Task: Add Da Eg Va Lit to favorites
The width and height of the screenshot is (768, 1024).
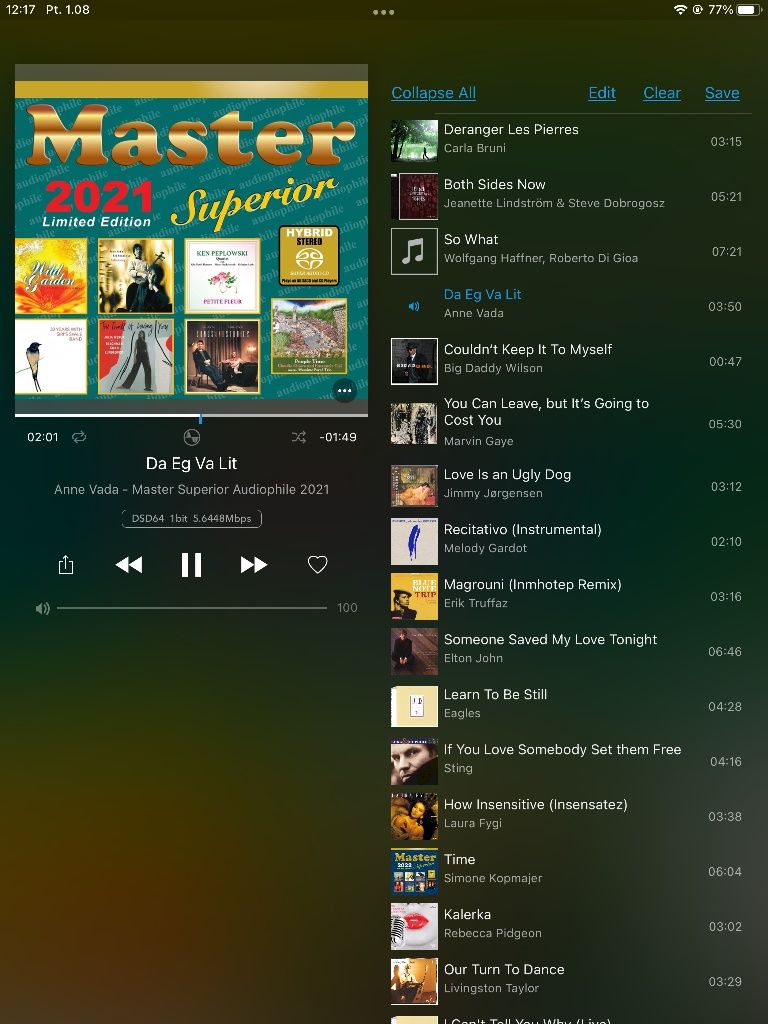Action: (317, 565)
